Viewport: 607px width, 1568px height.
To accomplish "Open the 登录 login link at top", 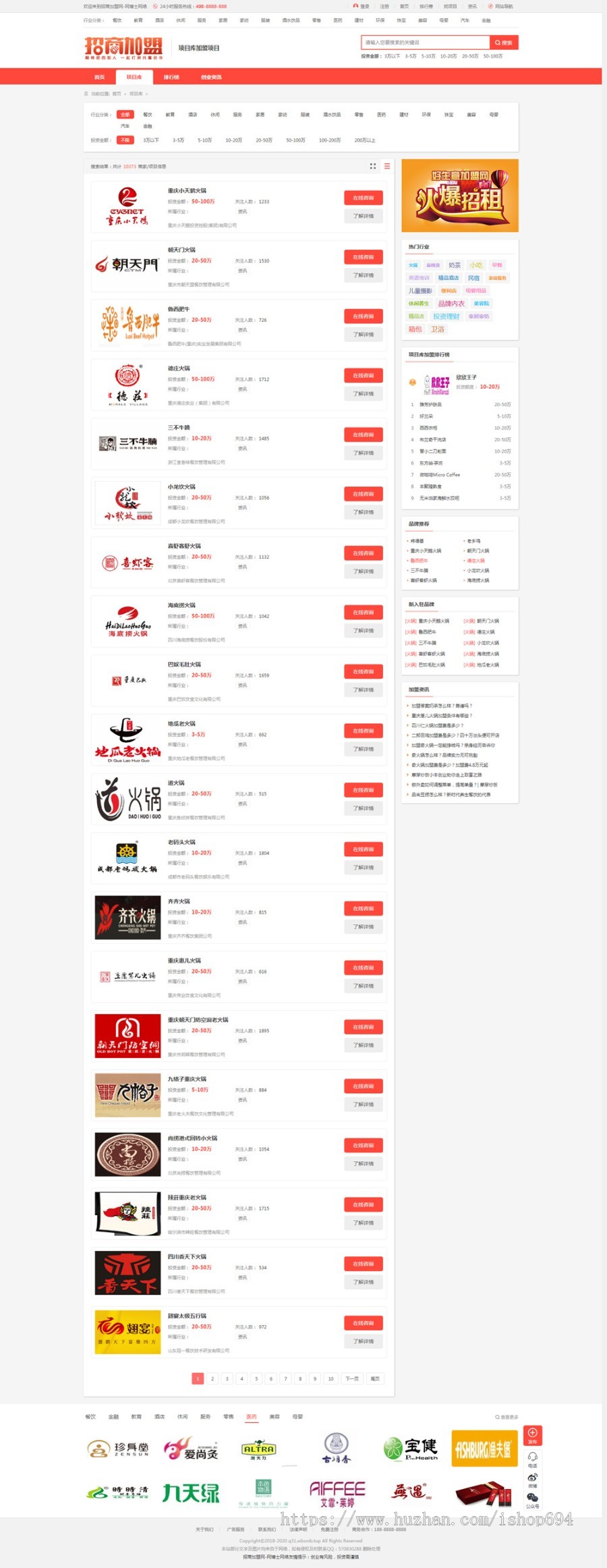I will [x=362, y=6].
